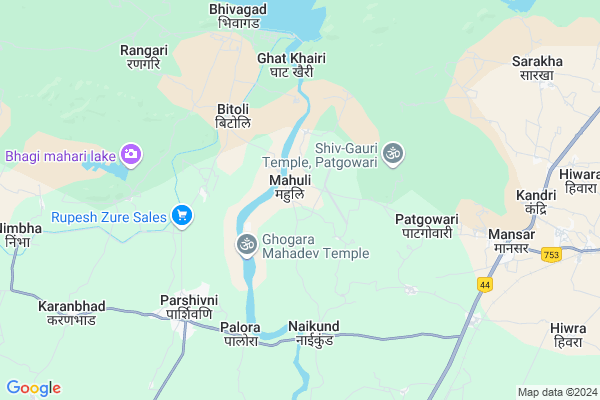Select the Rupesh Zure Sales shop pin
The width and height of the screenshot is (600, 400).
click(182, 216)
